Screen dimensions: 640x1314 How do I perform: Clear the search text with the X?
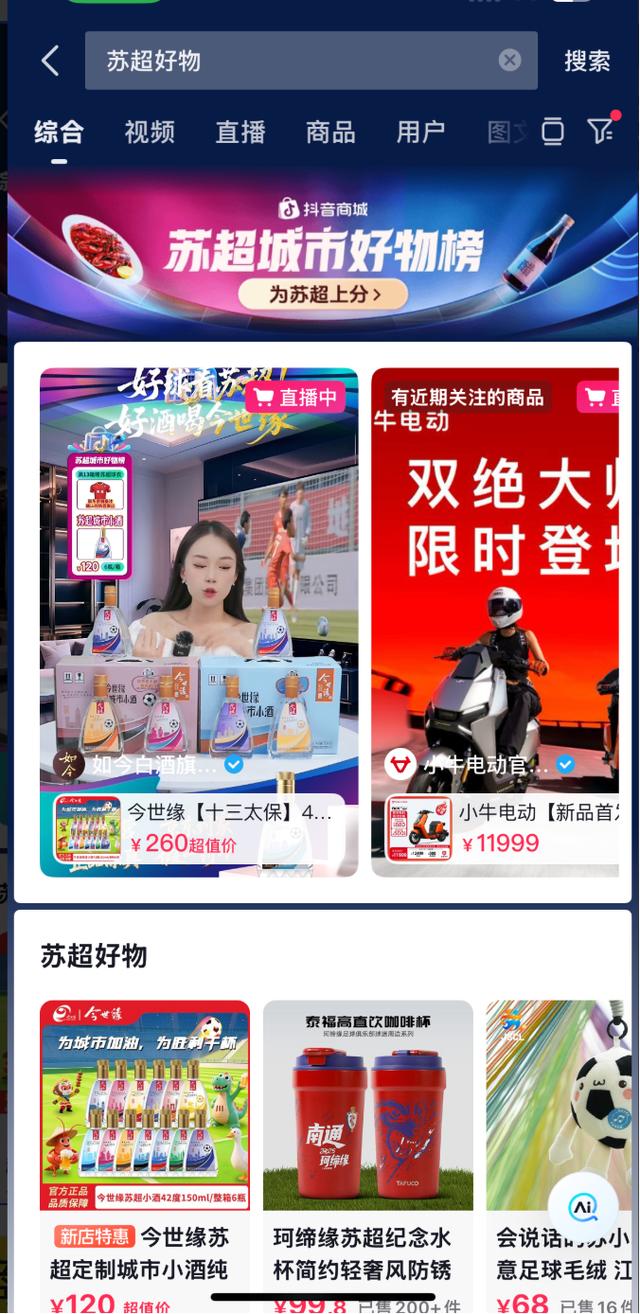[x=510, y=61]
